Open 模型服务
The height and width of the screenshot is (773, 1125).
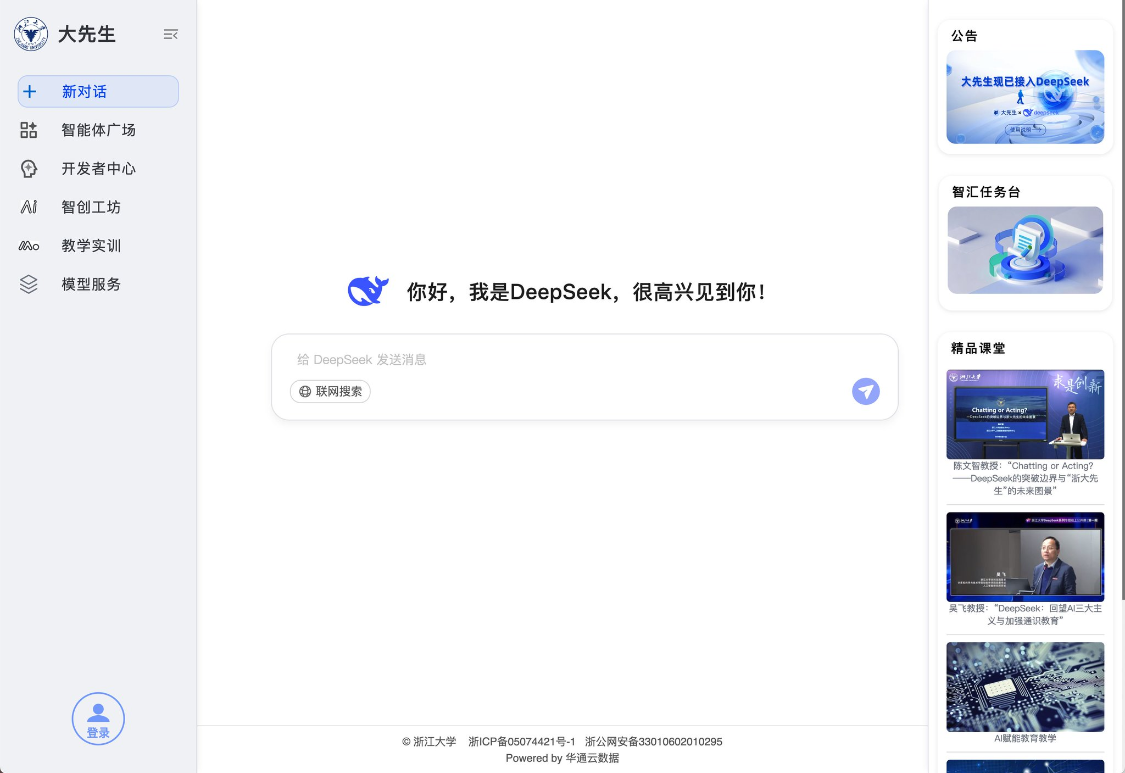click(x=90, y=284)
